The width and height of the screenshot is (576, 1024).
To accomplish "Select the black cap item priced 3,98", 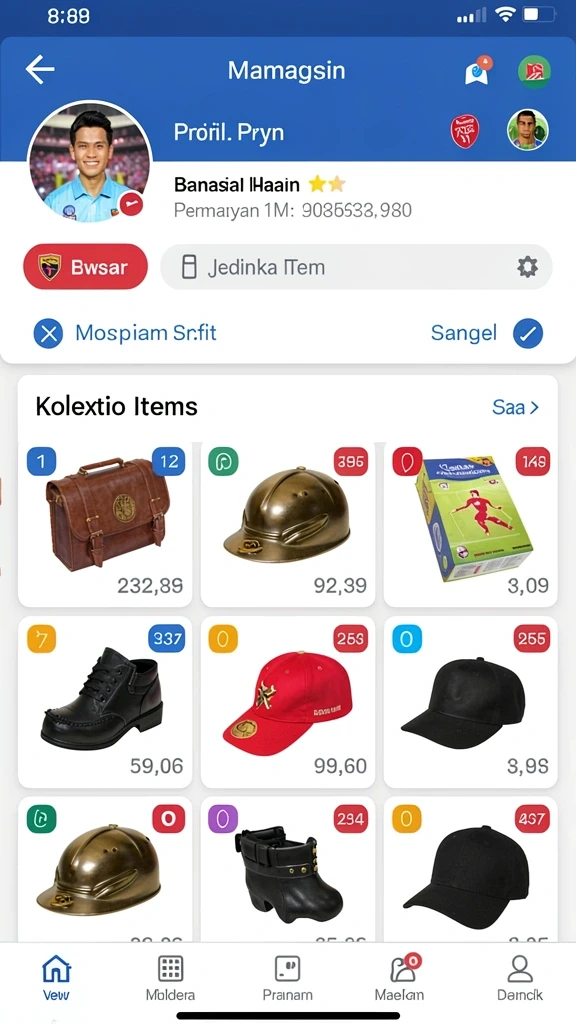I will pos(470,702).
